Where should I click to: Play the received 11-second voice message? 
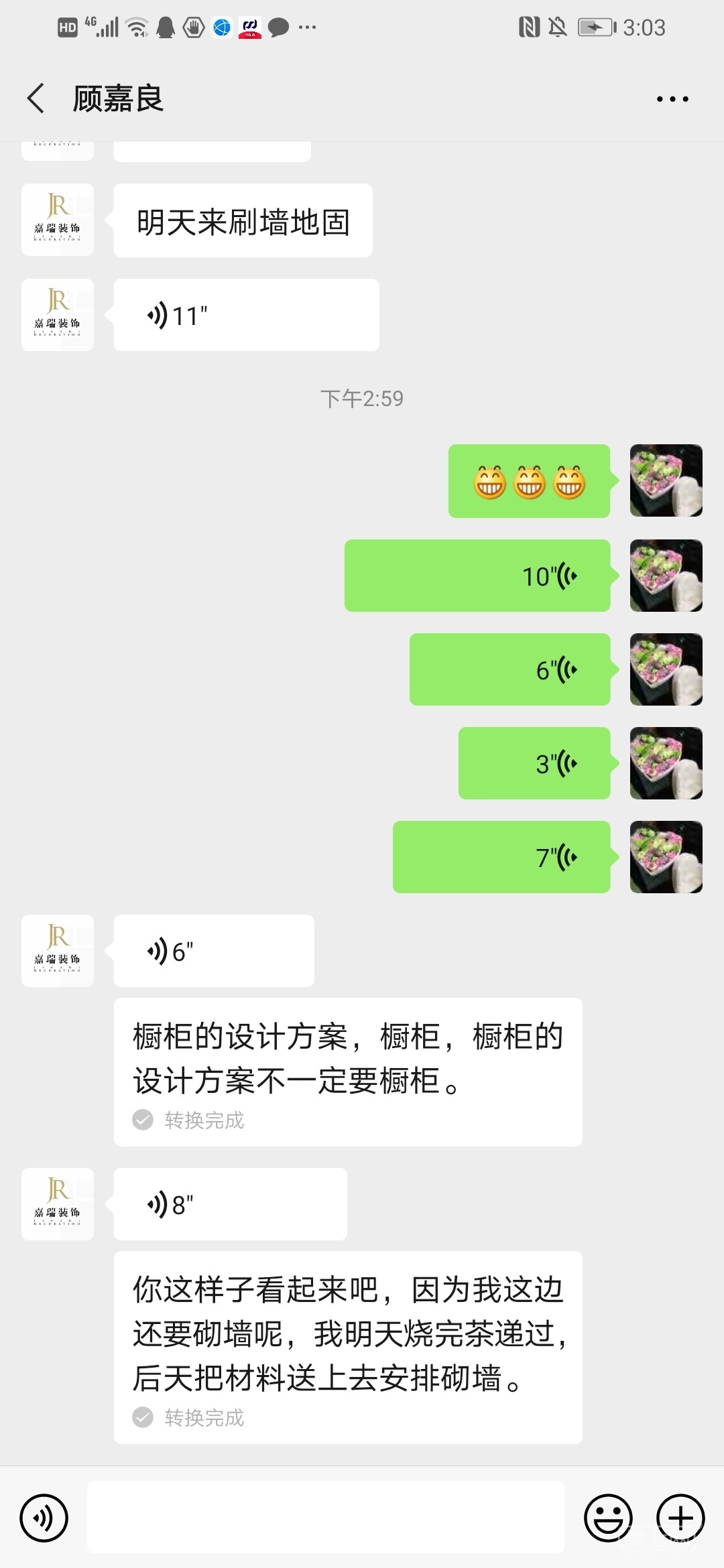coord(245,315)
